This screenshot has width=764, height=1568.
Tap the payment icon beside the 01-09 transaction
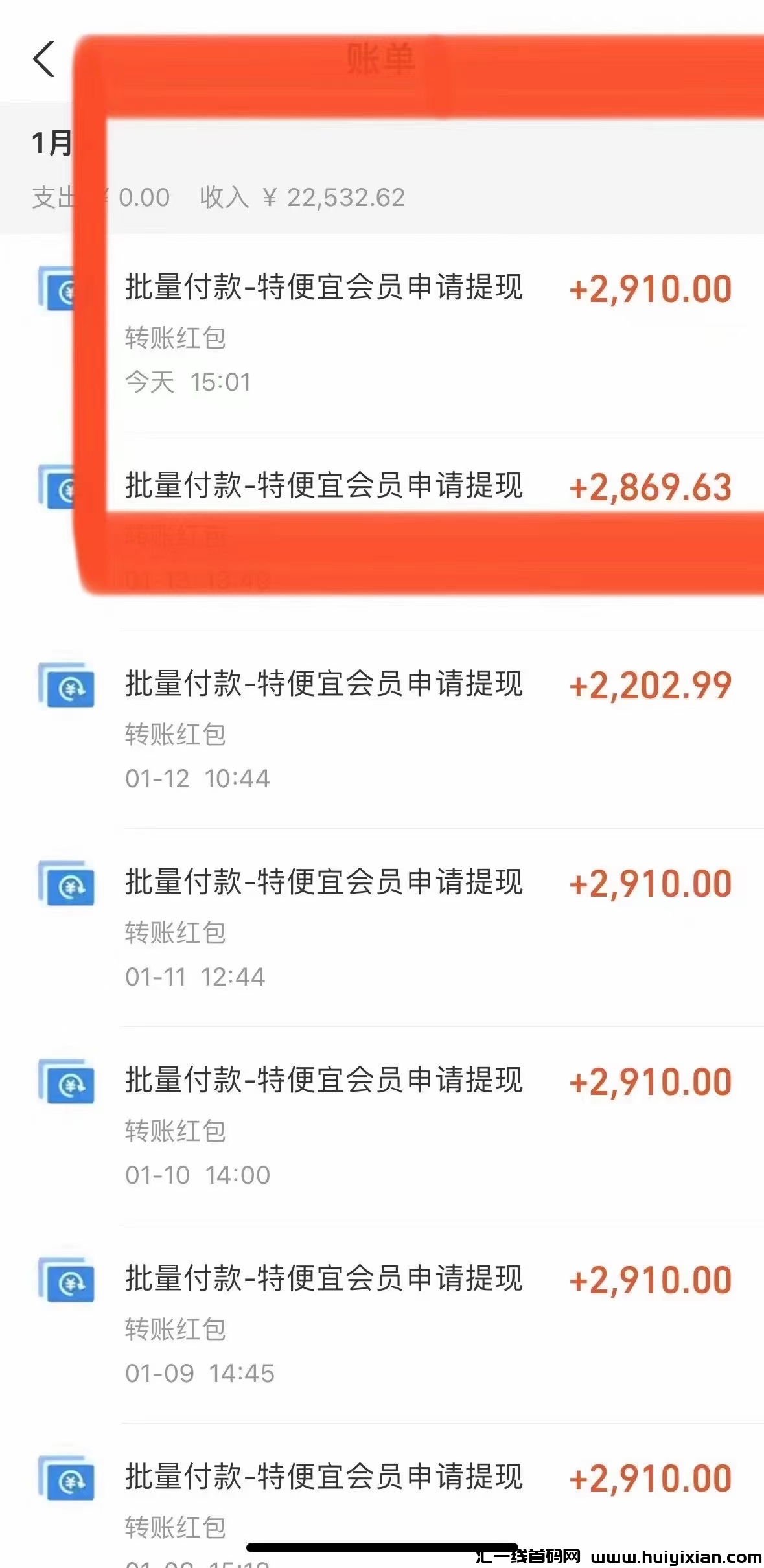click(x=67, y=1278)
